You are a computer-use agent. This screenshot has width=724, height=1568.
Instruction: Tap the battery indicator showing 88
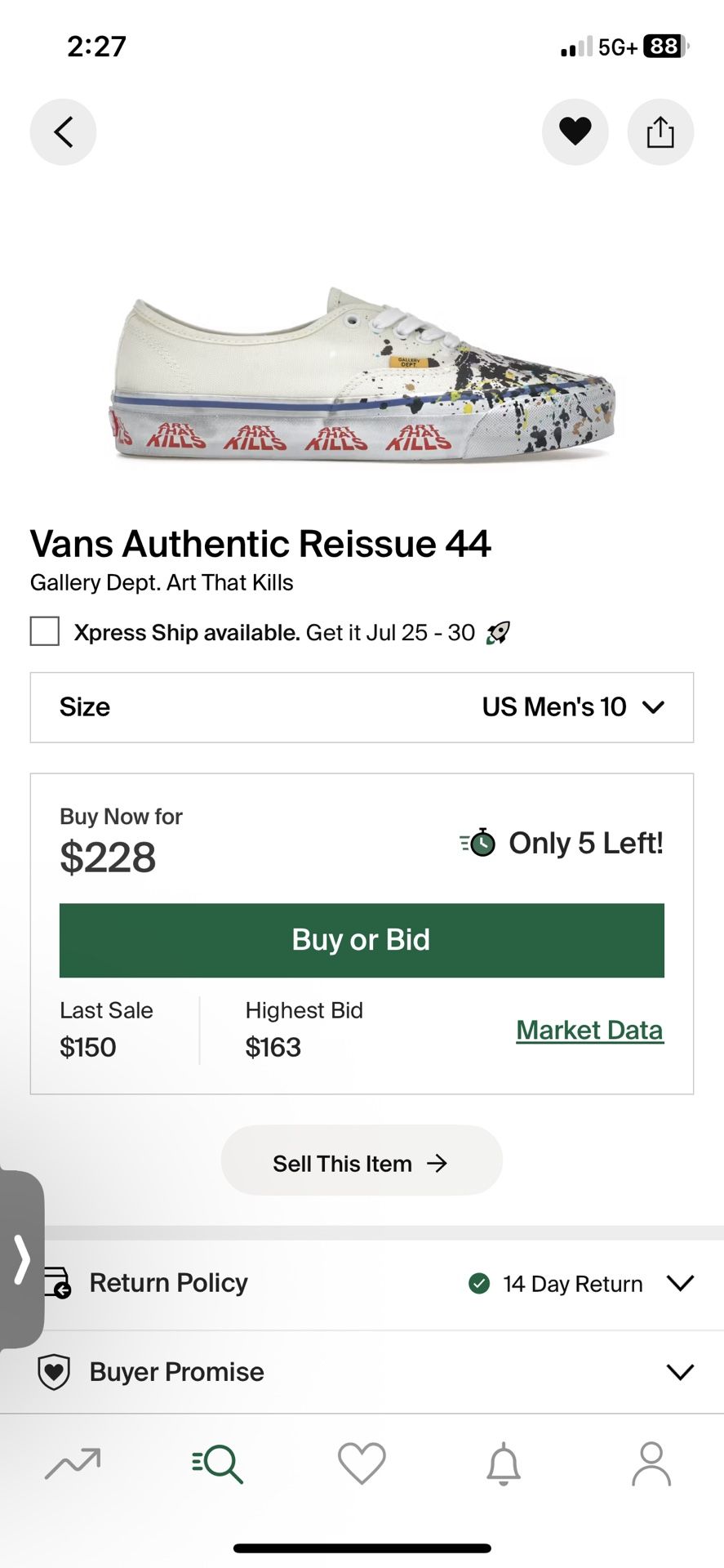pos(666,47)
